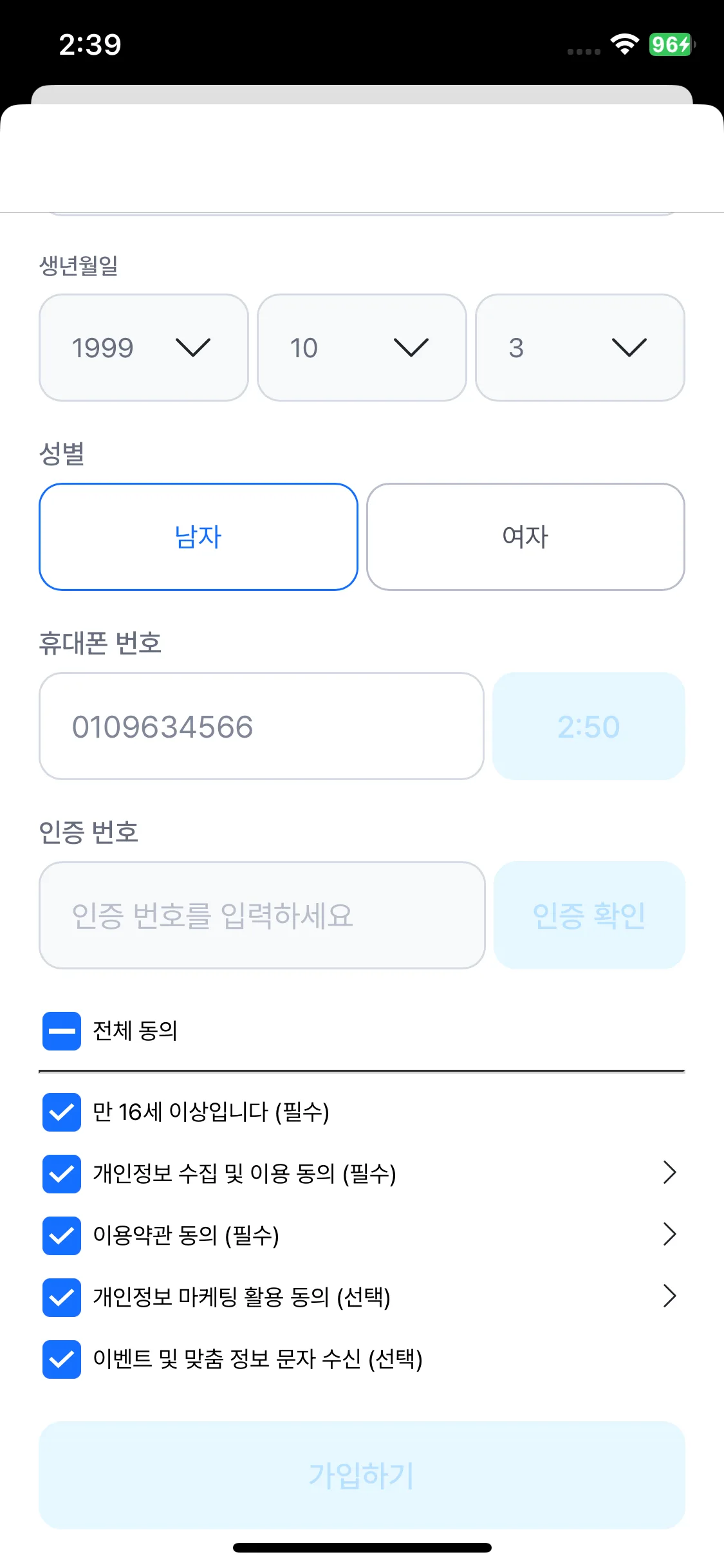Disable the 개인정보 마케팅 활용 동의 checkbox
724x1568 pixels.
pos(61,1296)
